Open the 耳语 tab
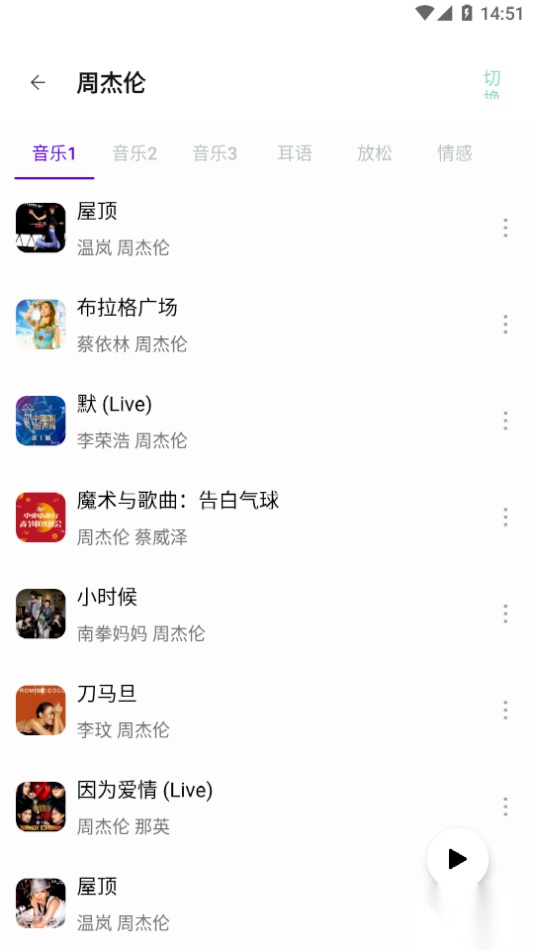The width and height of the screenshot is (534, 950). [x=295, y=153]
